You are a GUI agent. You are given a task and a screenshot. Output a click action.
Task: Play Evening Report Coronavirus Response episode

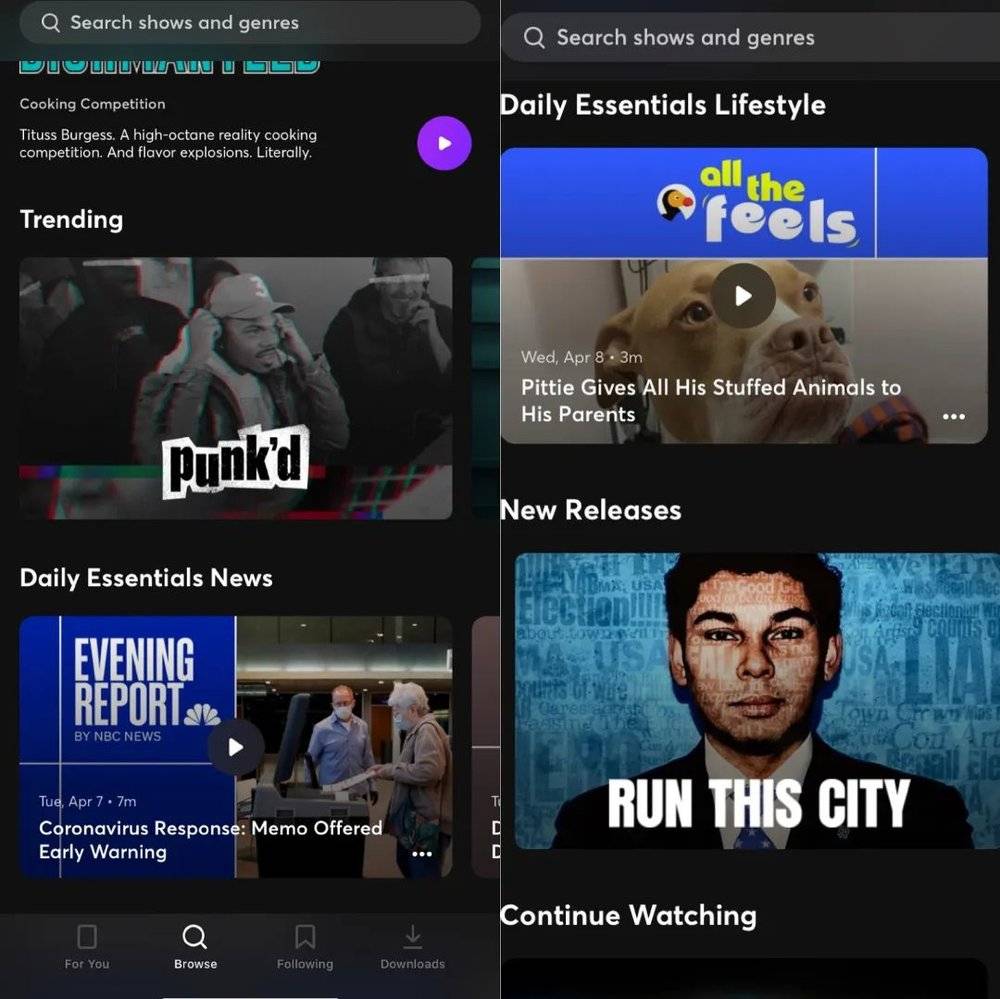(236, 747)
